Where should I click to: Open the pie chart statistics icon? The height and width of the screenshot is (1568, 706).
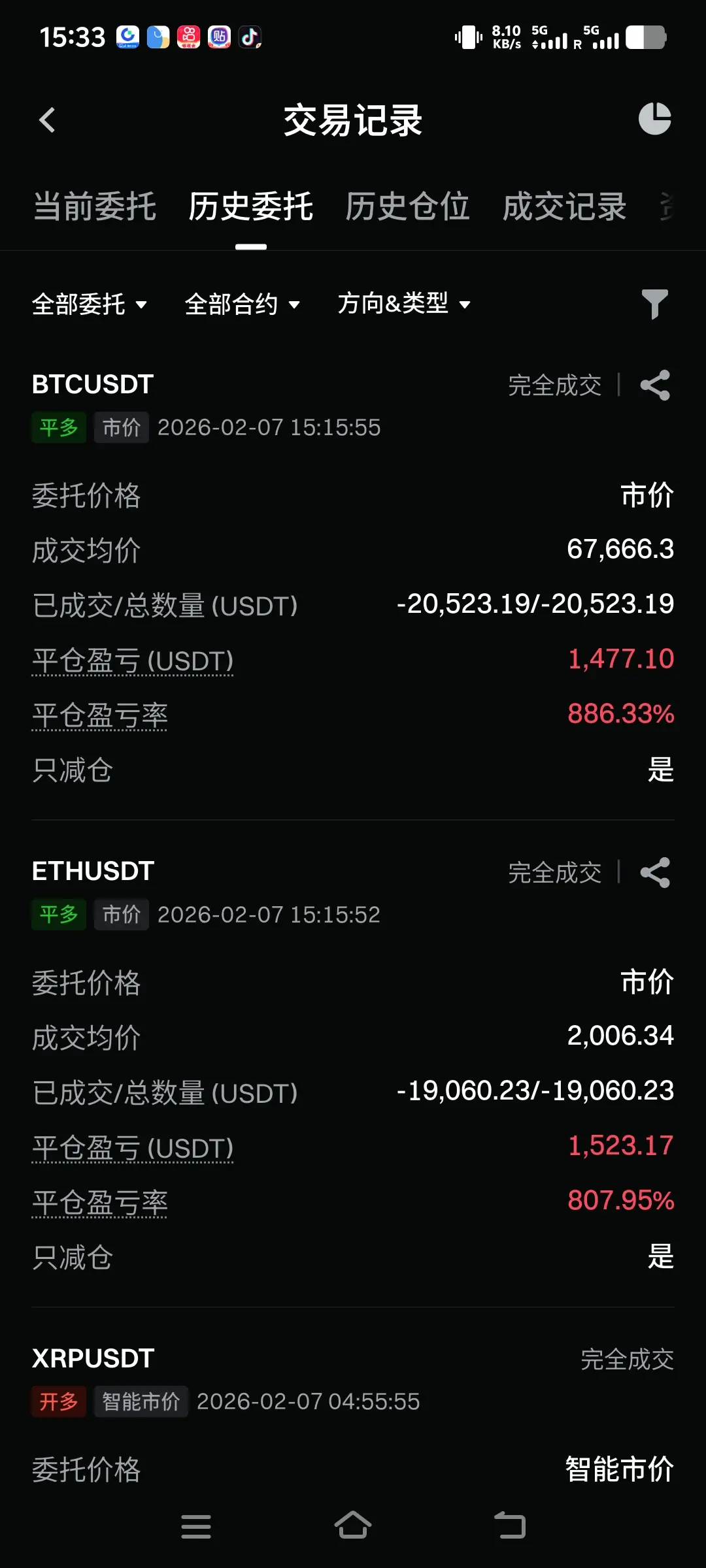pyautogui.click(x=654, y=119)
